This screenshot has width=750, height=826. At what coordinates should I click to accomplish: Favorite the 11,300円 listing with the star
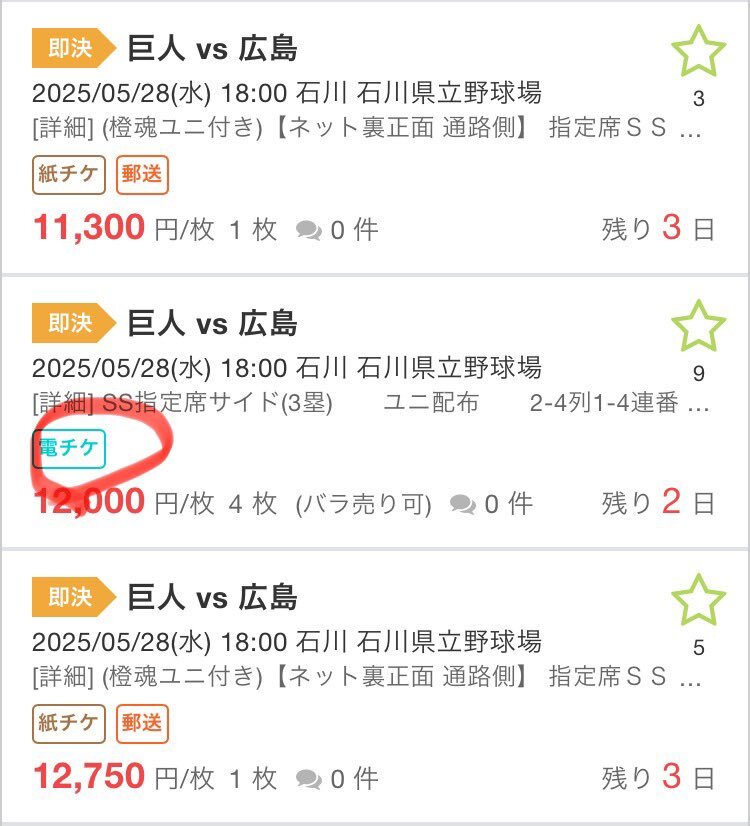[698, 52]
